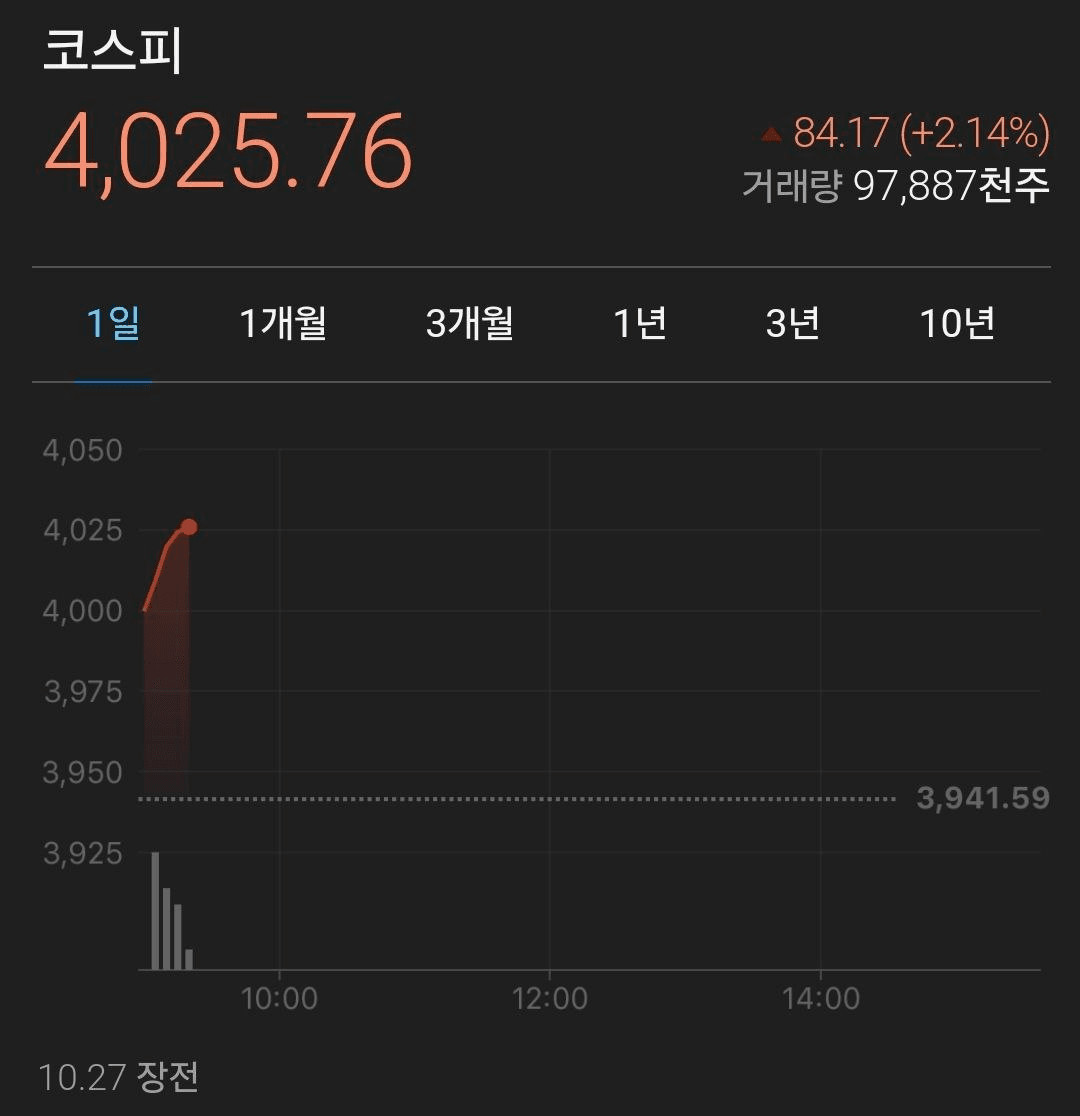The image size is (1080, 1116).
Task: Switch chart to the 3년 period
Action: point(793,324)
